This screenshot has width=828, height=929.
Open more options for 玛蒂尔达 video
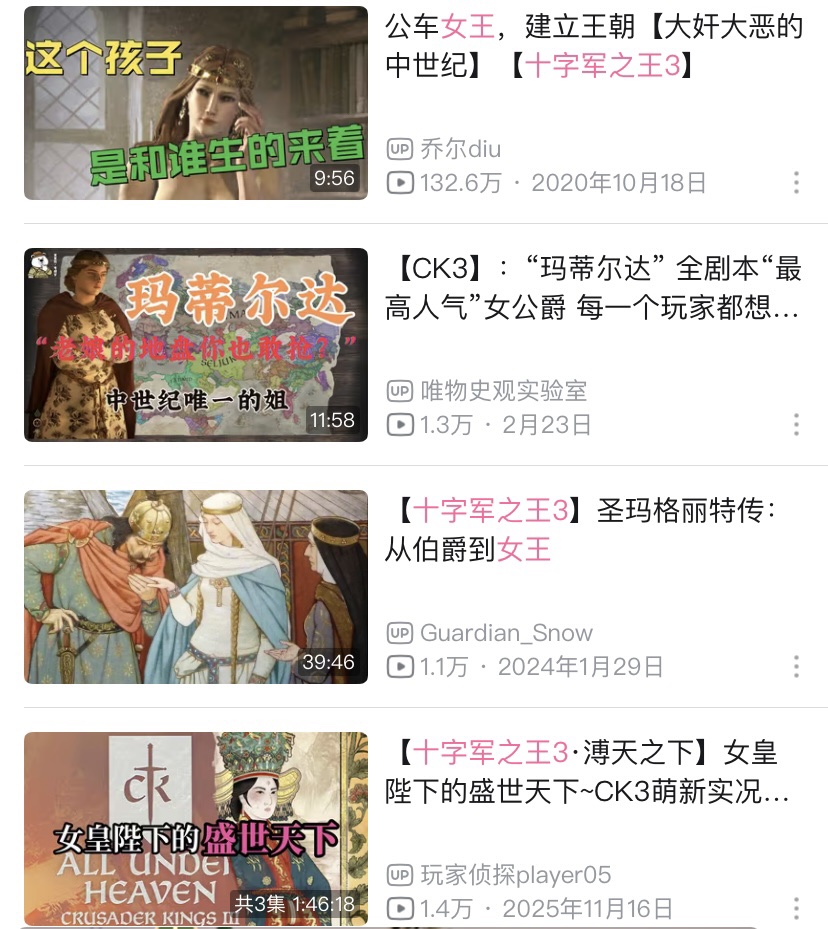coord(796,425)
